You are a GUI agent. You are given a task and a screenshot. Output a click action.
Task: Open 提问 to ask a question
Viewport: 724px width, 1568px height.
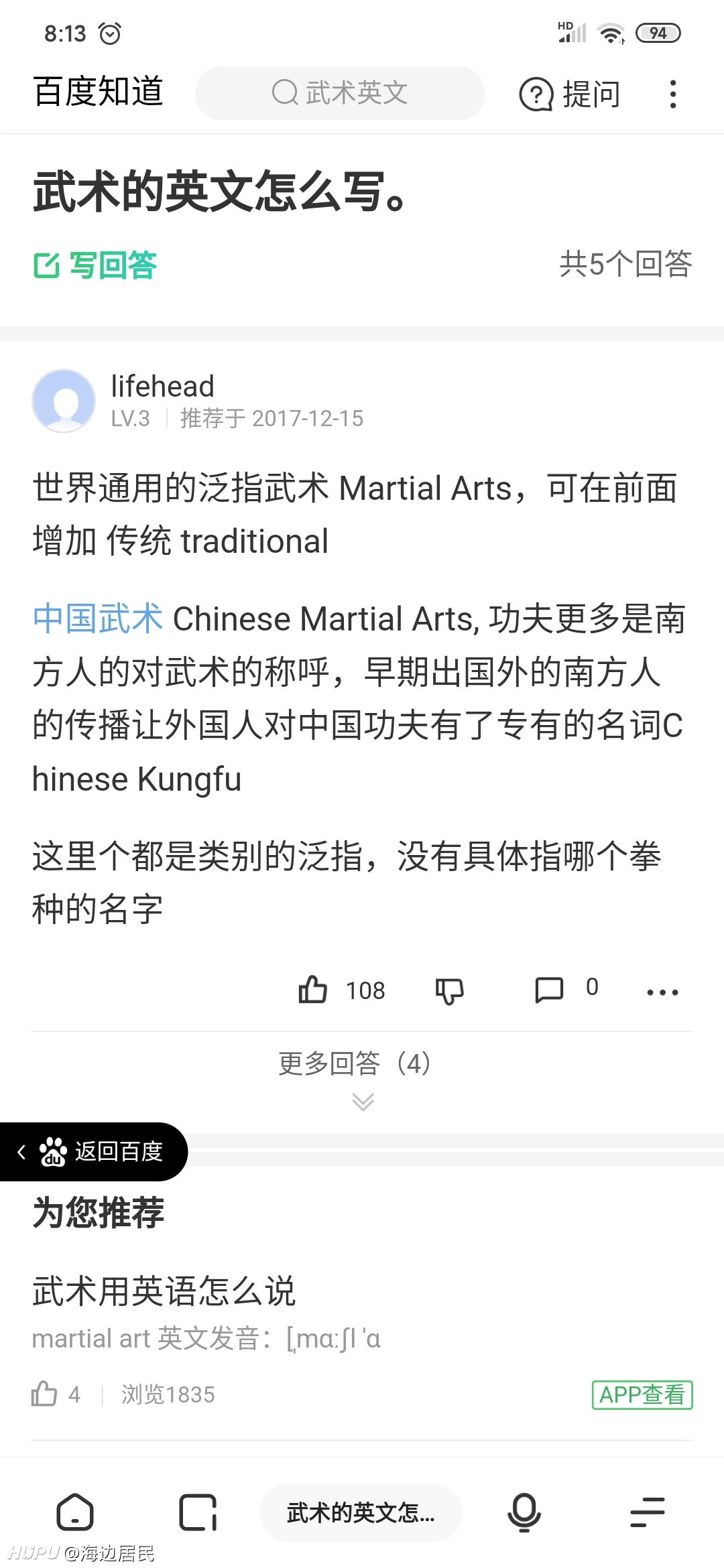(x=570, y=94)
